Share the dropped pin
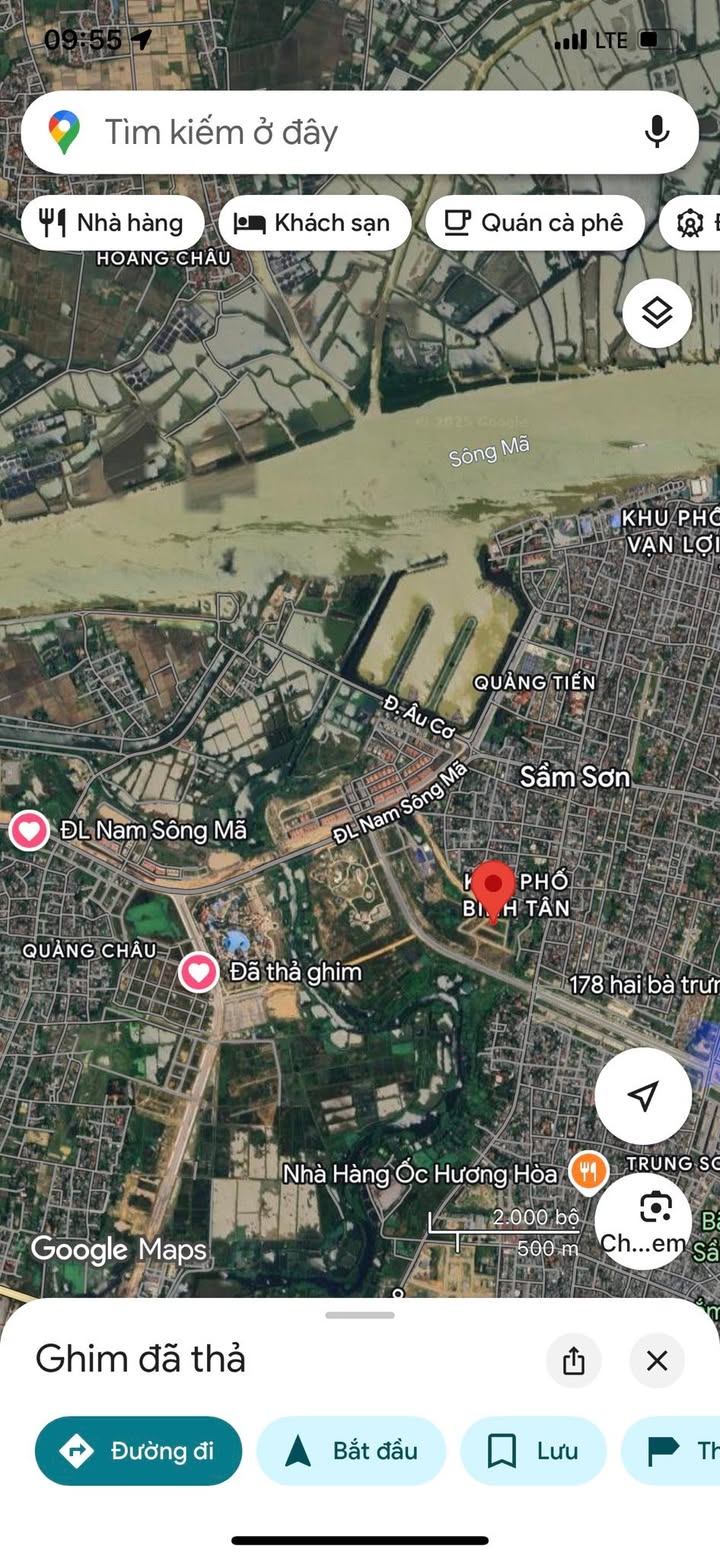 (573, 1360)
